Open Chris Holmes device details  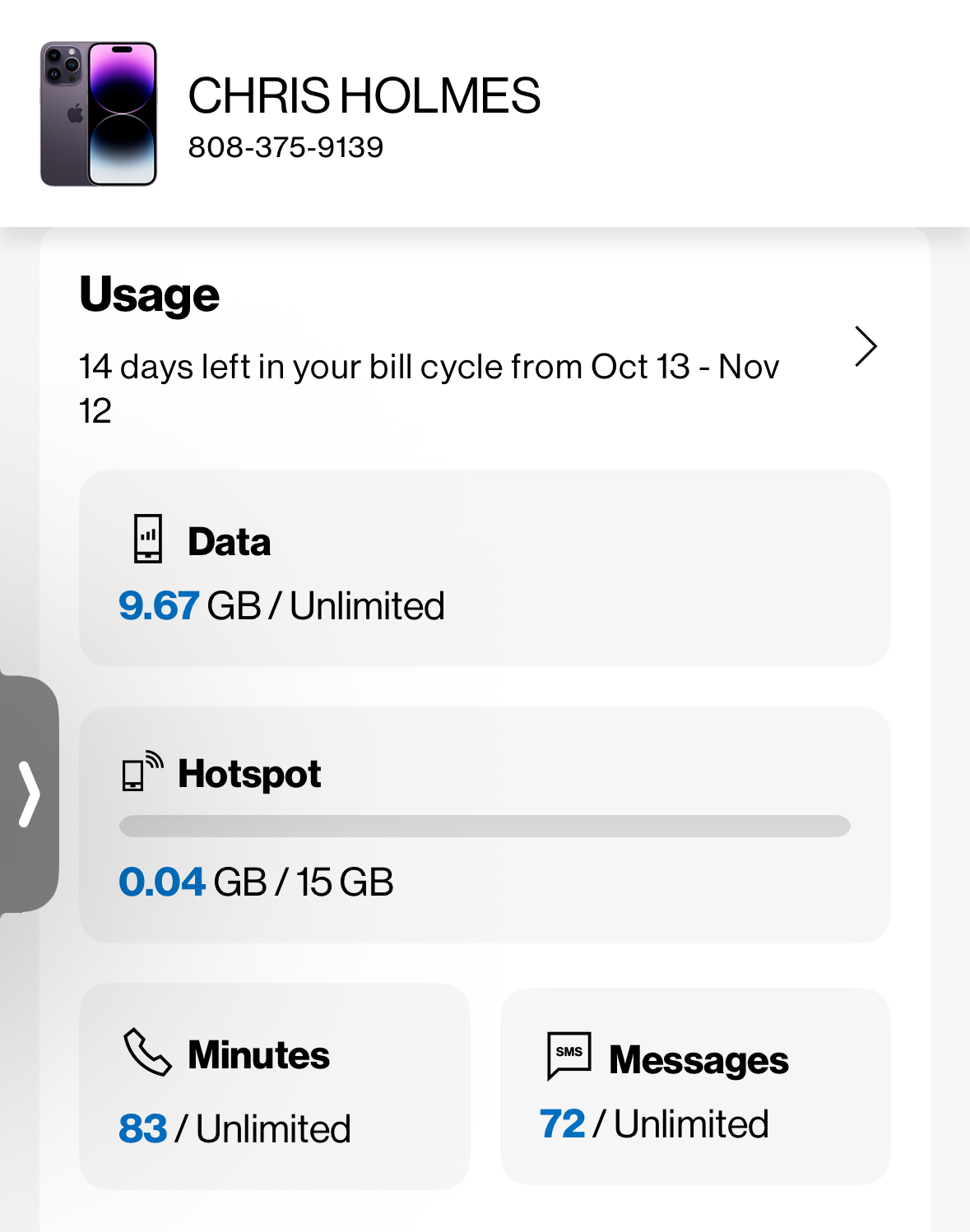364,113
